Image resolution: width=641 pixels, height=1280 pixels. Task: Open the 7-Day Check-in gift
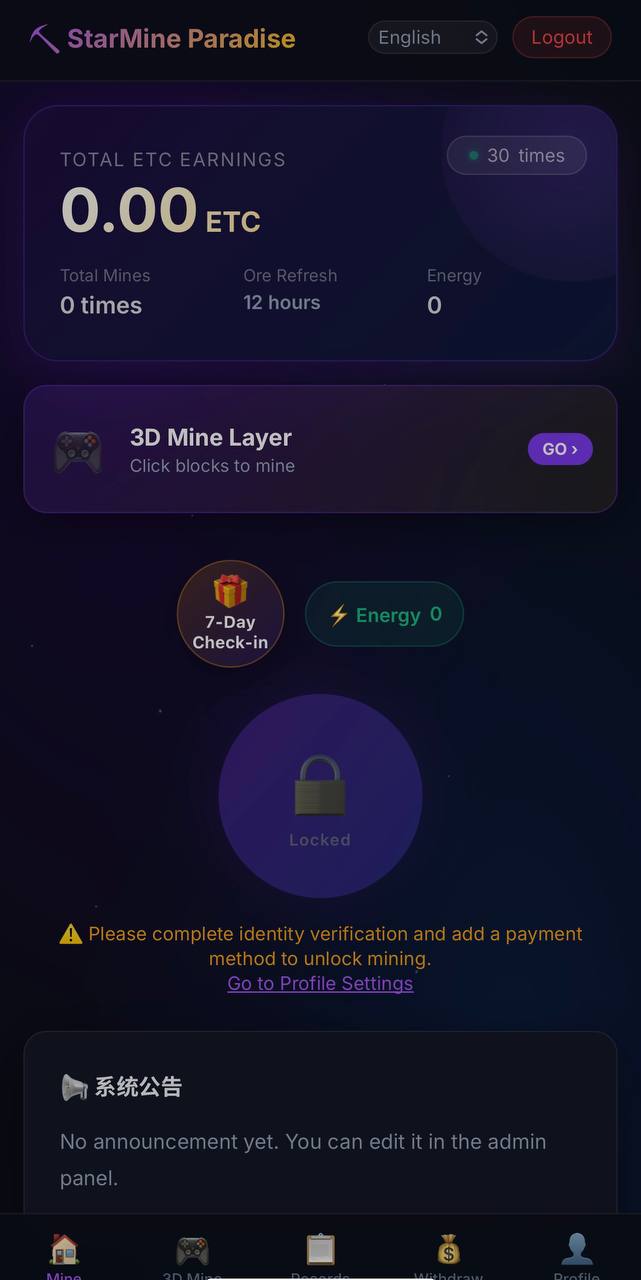coord(230,613)
